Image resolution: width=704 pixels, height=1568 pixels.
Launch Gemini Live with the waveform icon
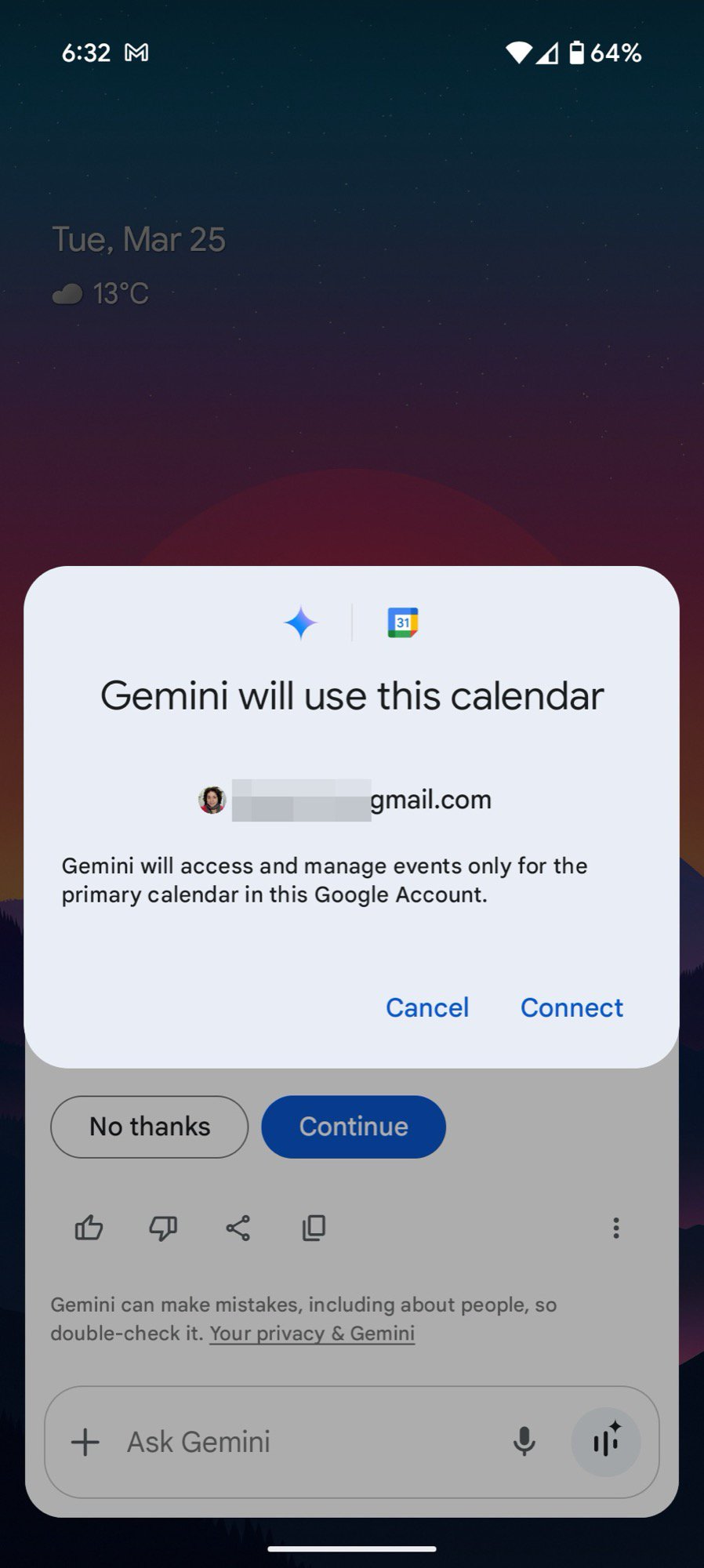click(x=606, y=1442)
